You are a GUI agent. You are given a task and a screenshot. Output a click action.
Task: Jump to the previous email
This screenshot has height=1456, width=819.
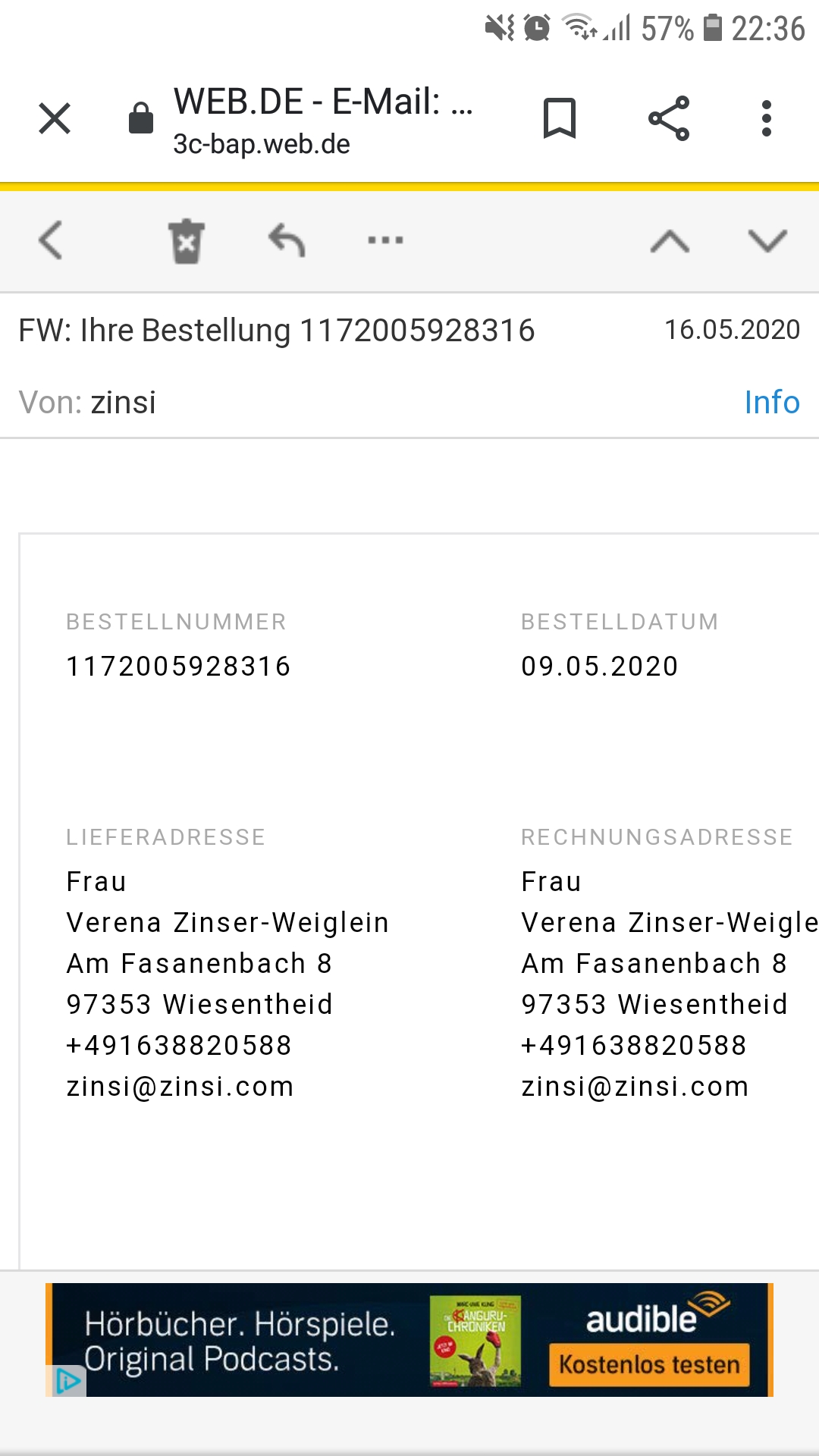670,241
